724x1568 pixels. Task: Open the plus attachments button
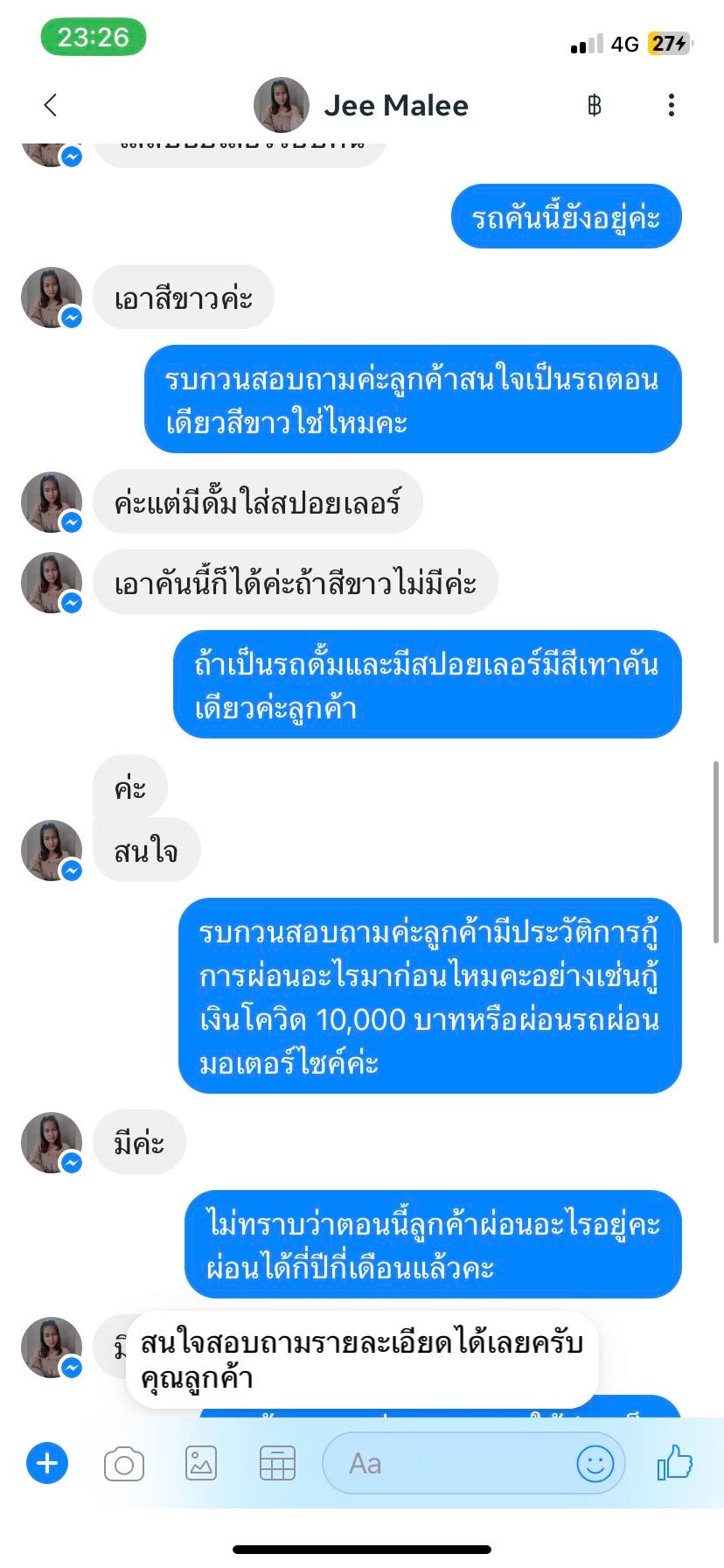[x=47, y=1463]
